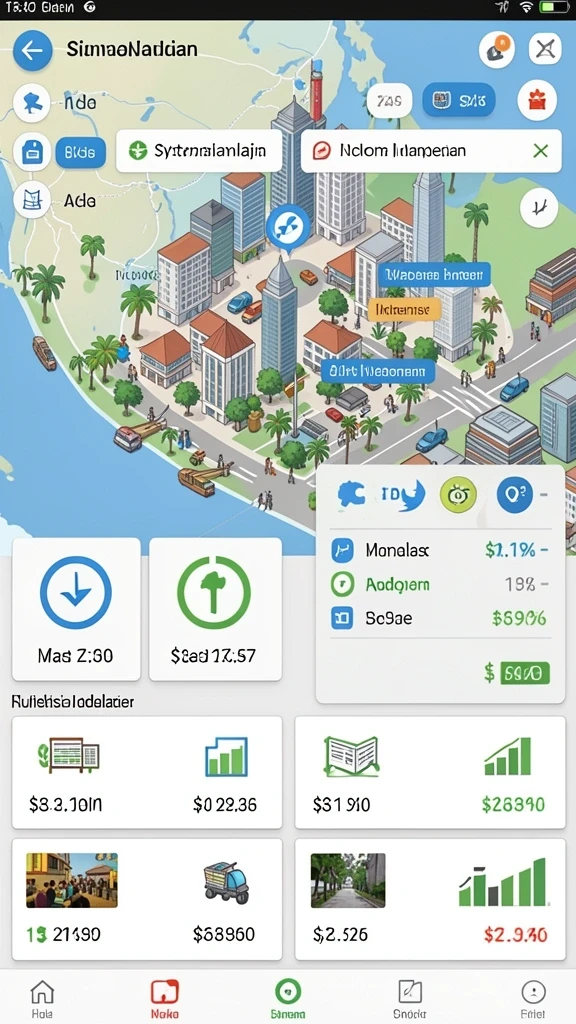Viewport: 576px width, 1024px height.
Task: Tap the compass icon on map
Action: pyautogui.click(x=539, y=208)
